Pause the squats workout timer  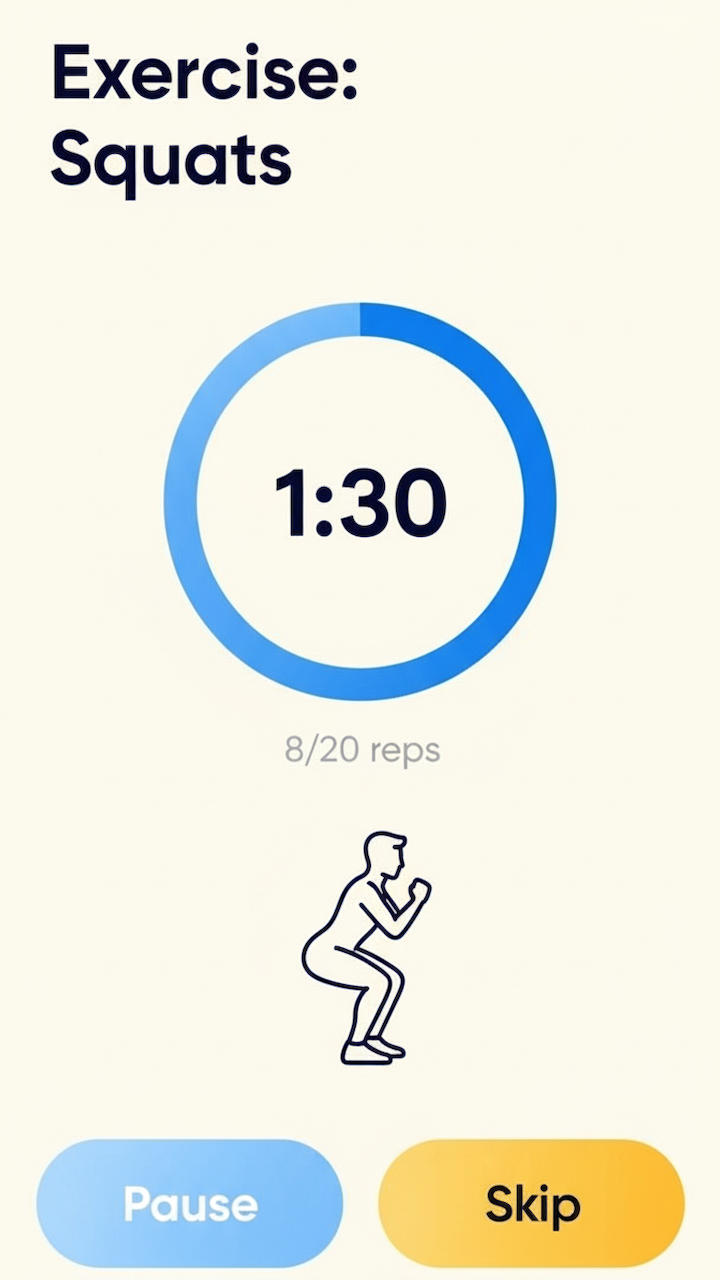pos(190,1204)
